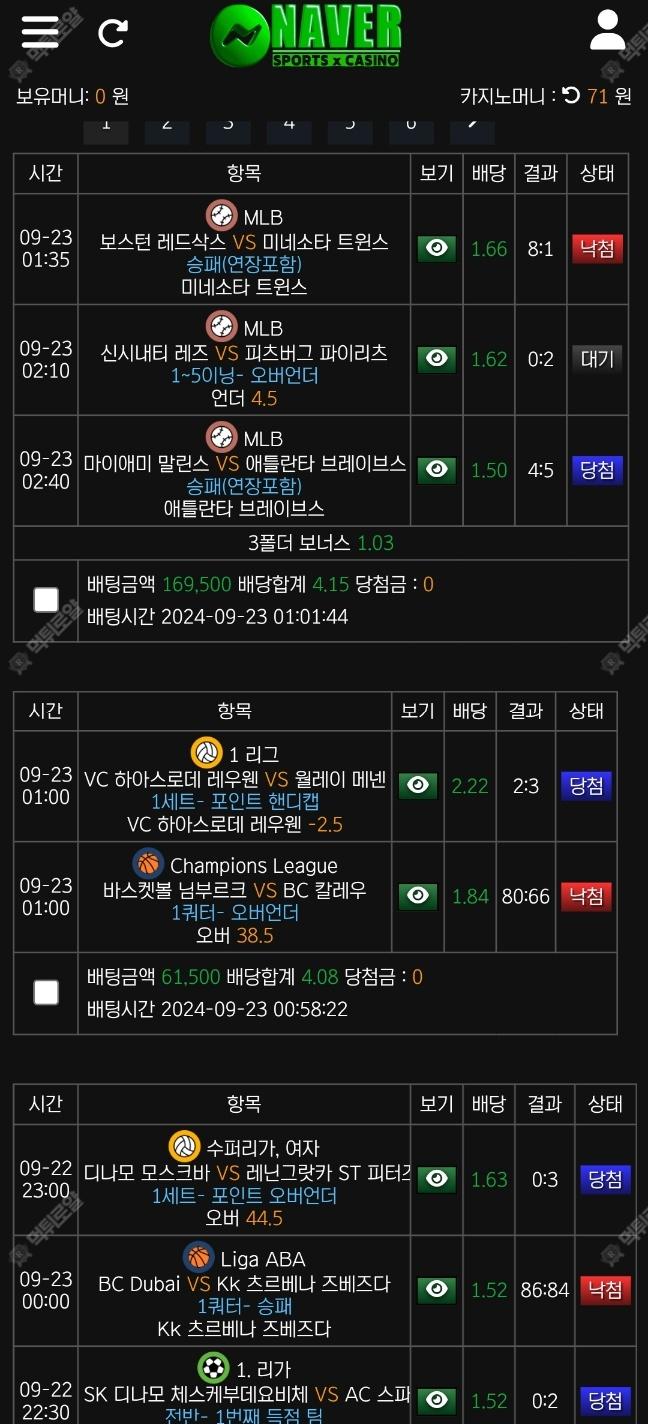Viewport: 648px width, 1424px height.
Task: View details for 마이애미 말린스 vs 애틀란타 브레이브스
Action: [x=436, y=470]
